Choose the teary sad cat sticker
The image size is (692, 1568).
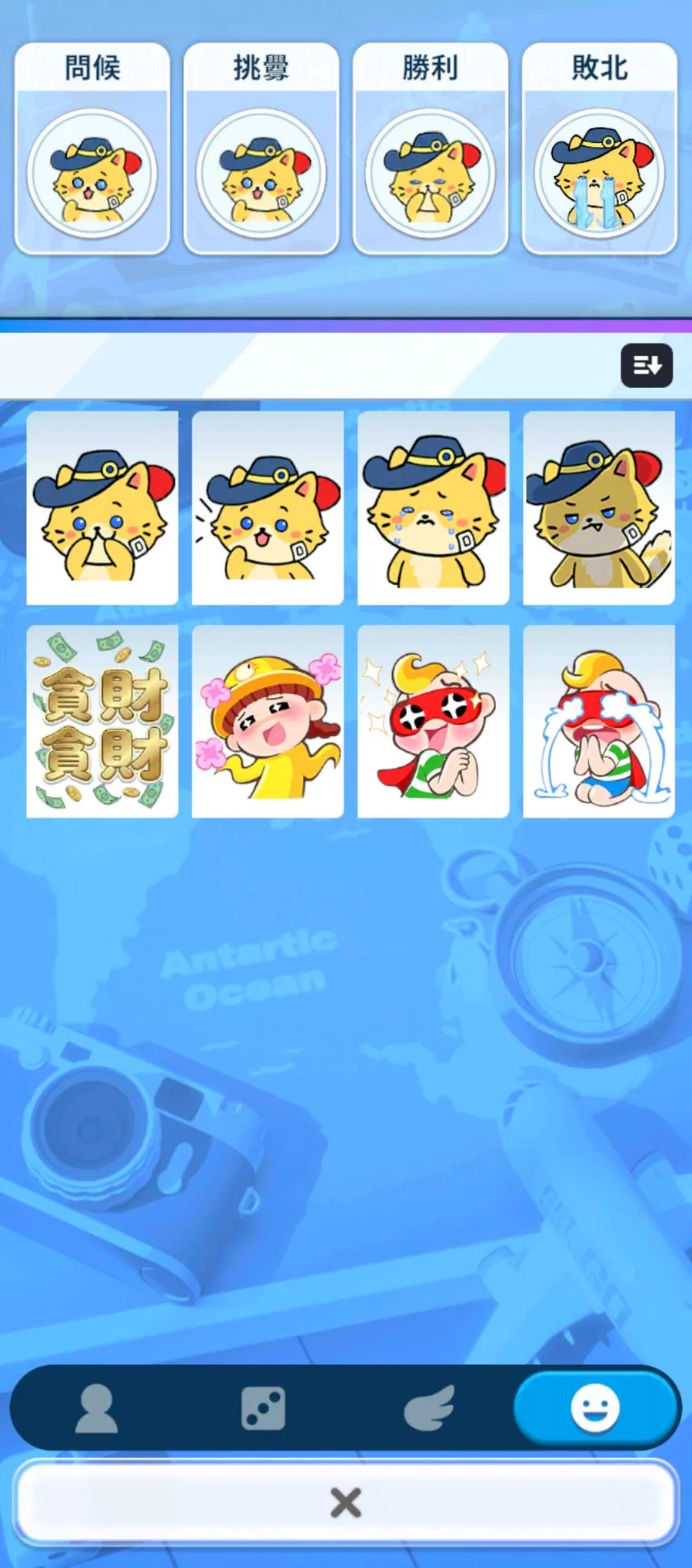pos(433,508)
